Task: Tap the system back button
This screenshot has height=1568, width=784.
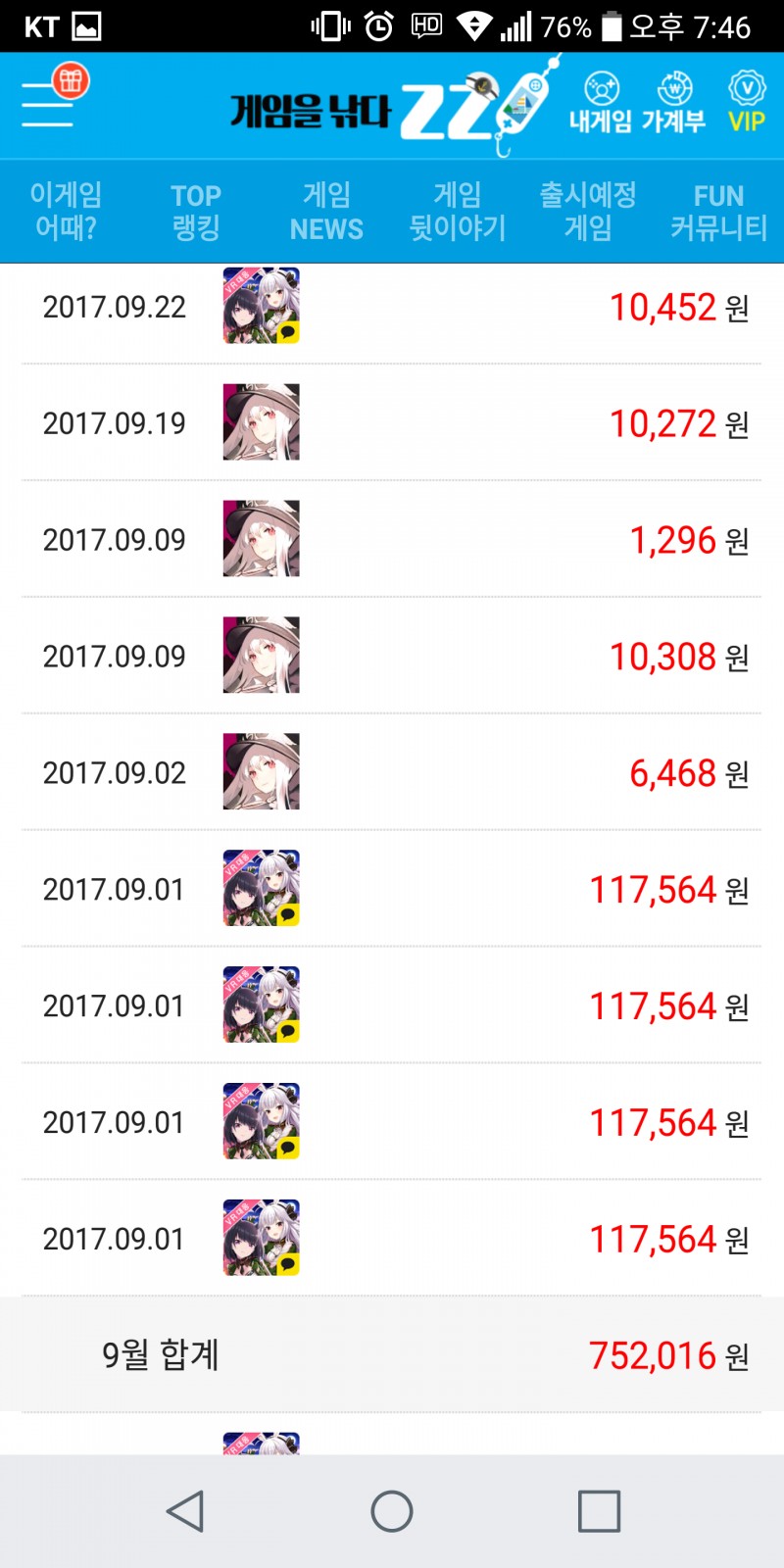Action: (x=184, y=1511)
